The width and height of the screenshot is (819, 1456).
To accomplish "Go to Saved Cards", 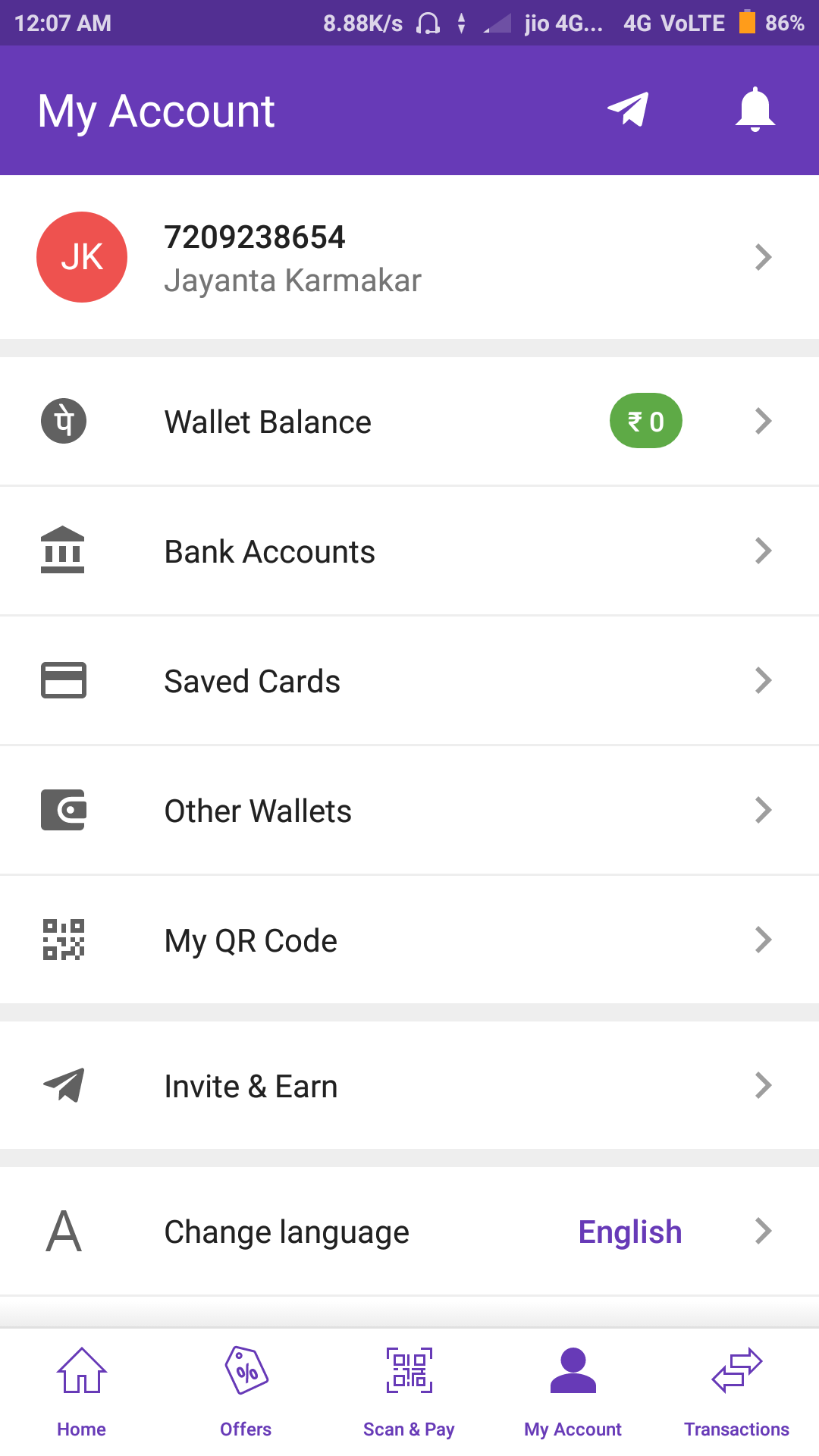I will [x=409, y=681].
